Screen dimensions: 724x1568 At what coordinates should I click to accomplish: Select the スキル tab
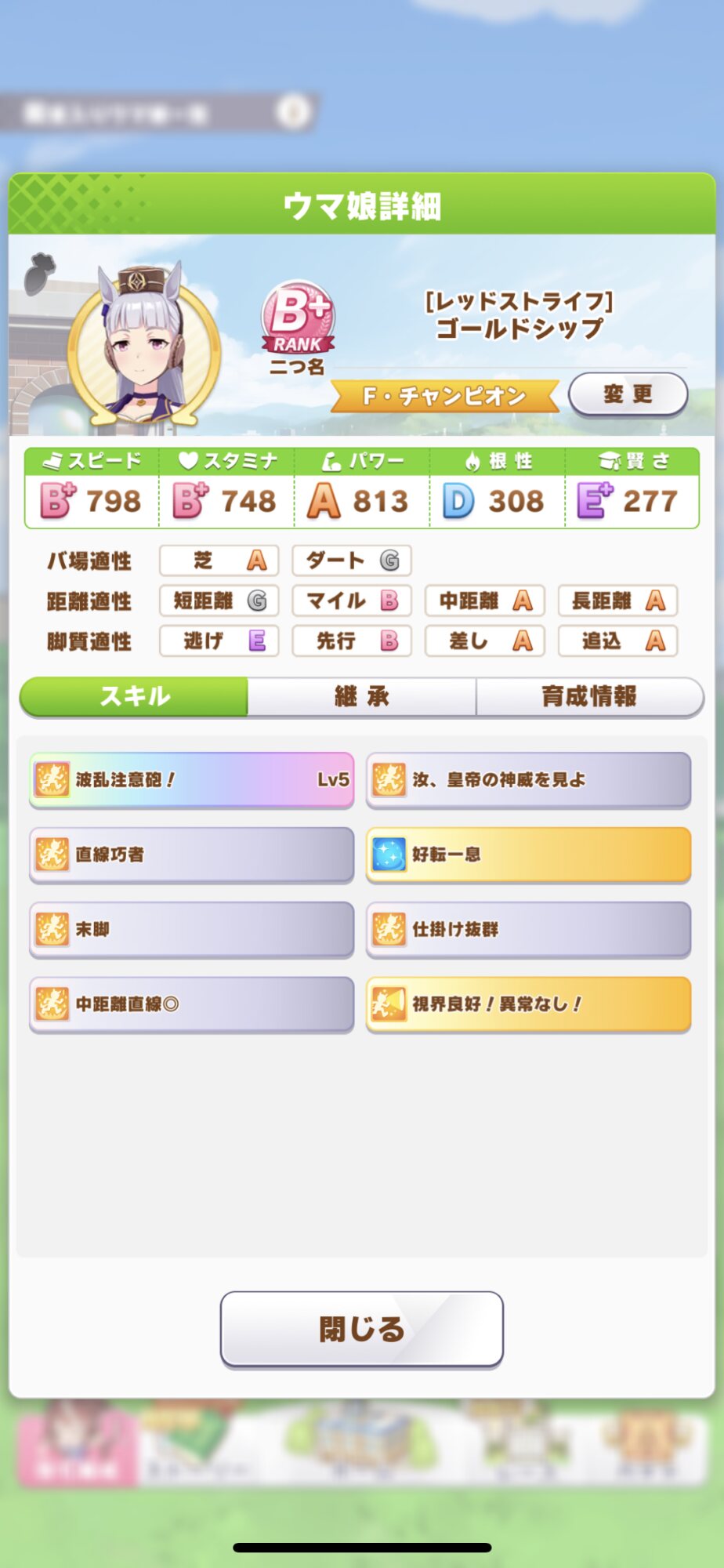[x=135, y=696]
